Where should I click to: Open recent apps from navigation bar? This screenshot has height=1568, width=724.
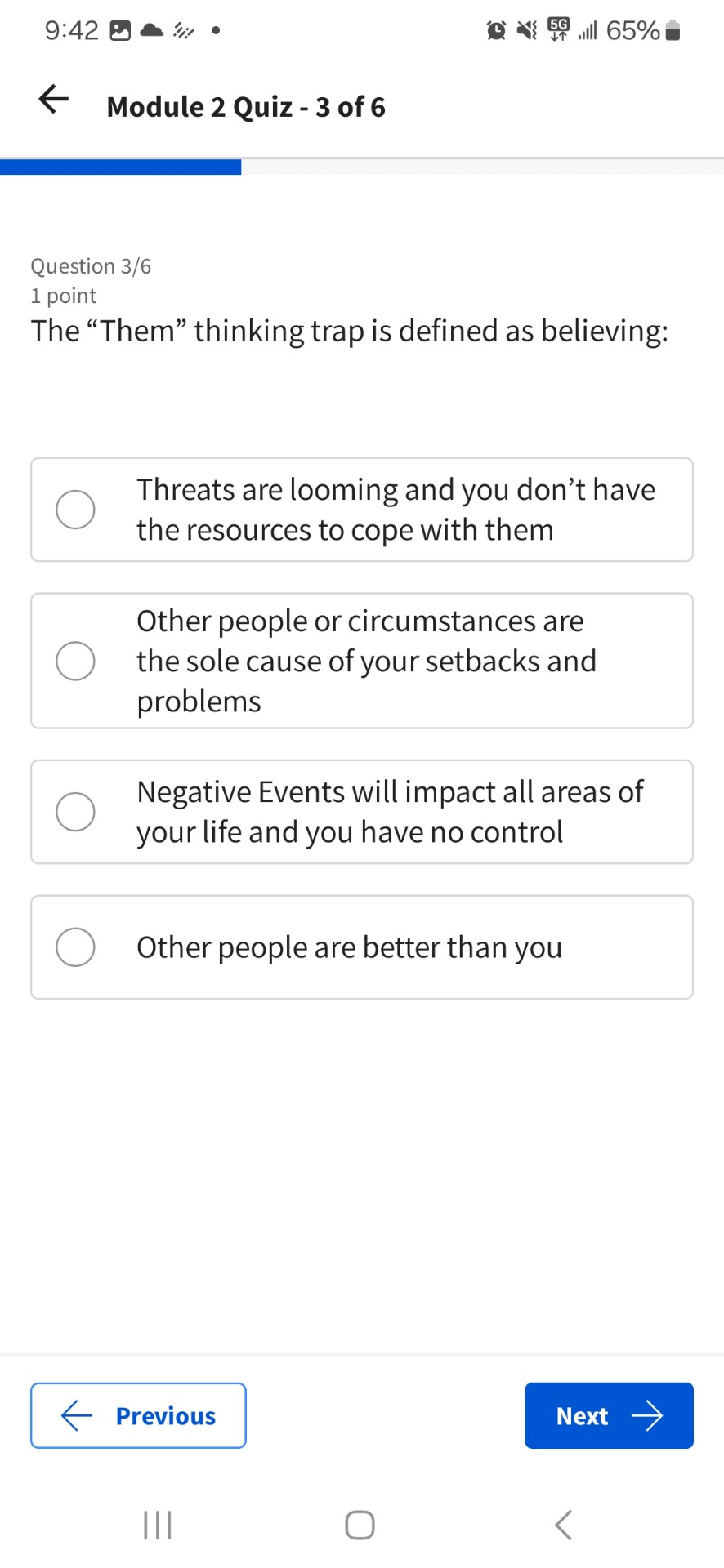click(x=158, y=1525)
